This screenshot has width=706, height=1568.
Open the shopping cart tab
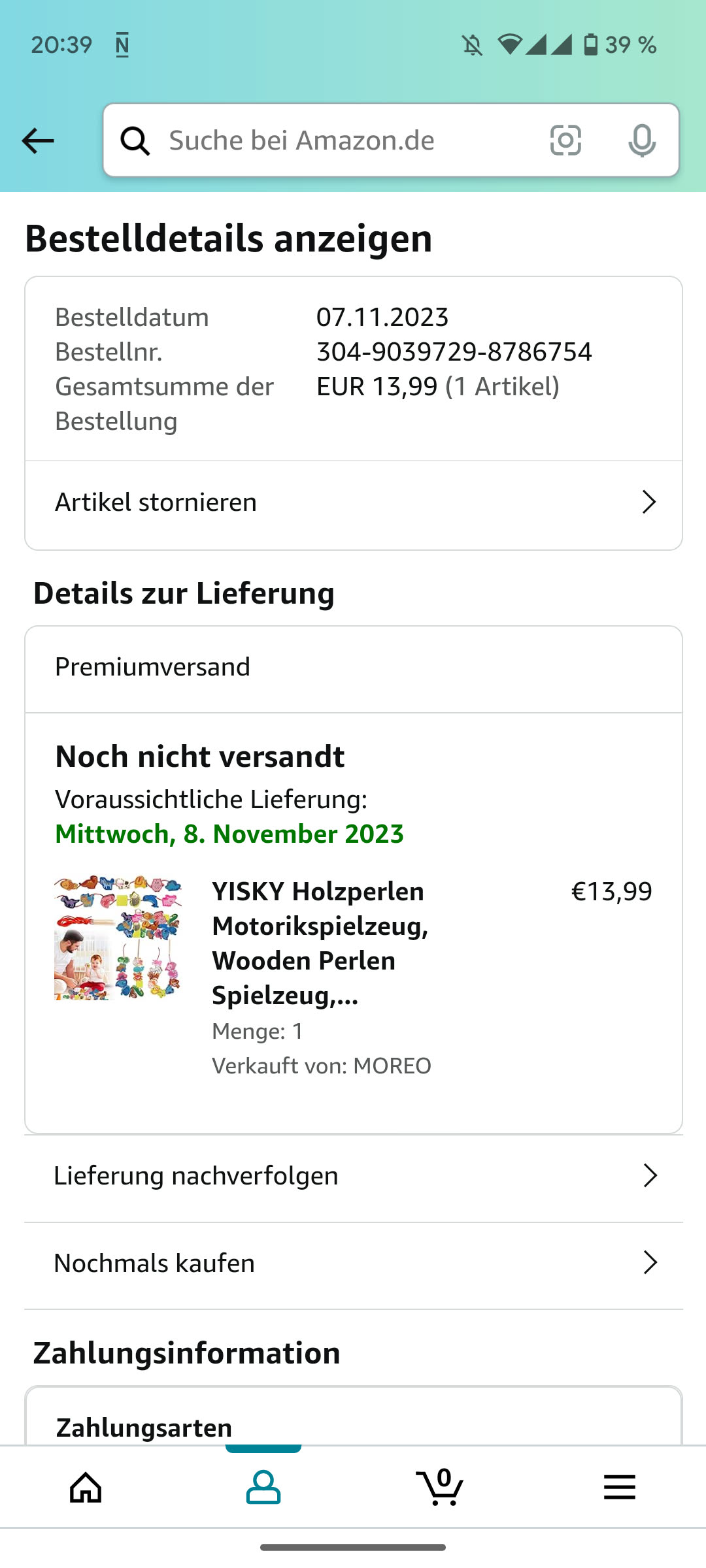pos(440,1488)
